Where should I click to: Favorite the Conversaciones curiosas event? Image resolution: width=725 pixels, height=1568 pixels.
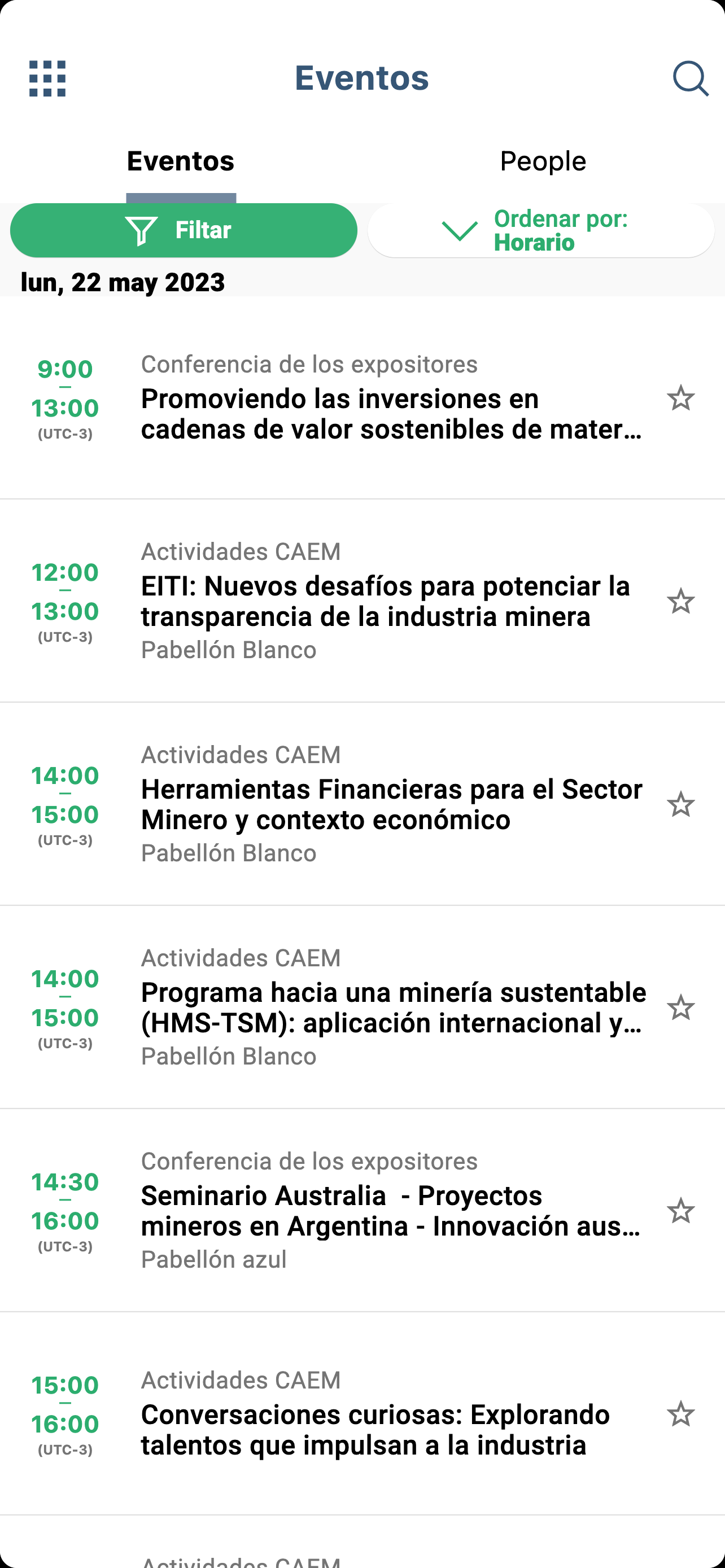pyautogui.click(x=680, y=1414)
